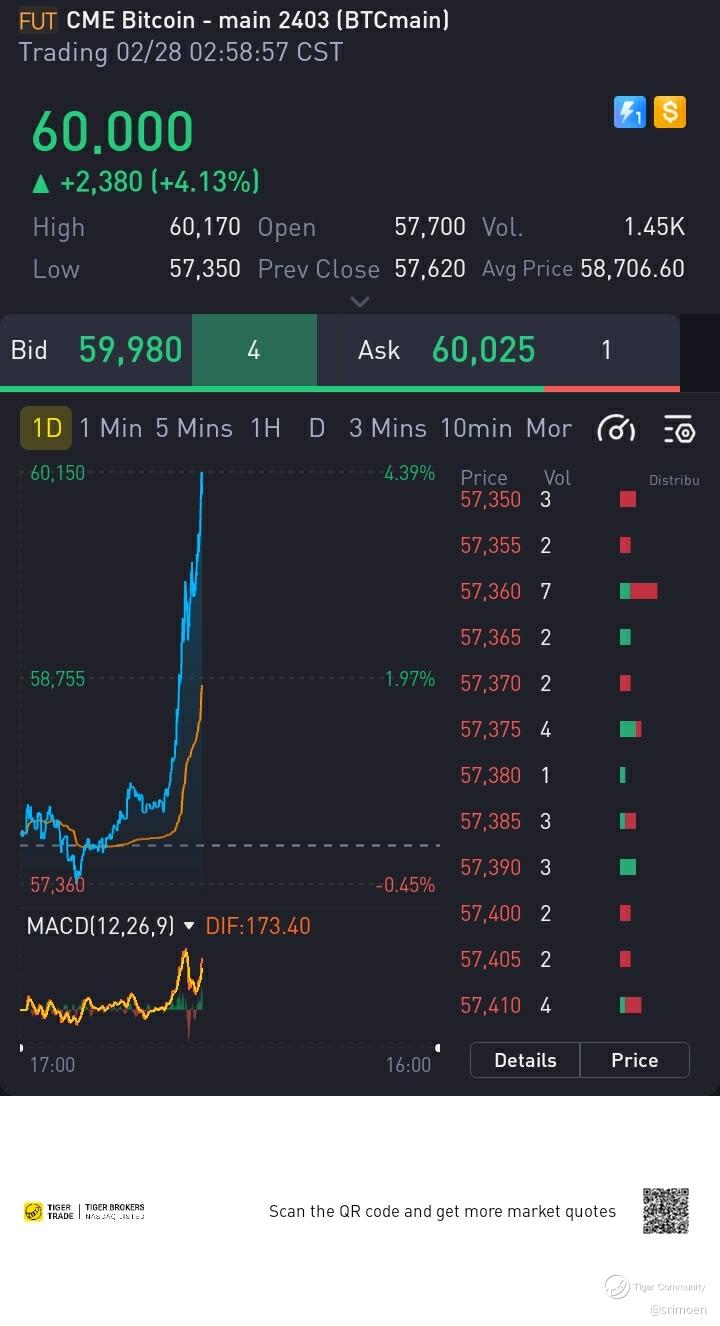
Task: Expand the quote details chevron
Action: [360, 301]
